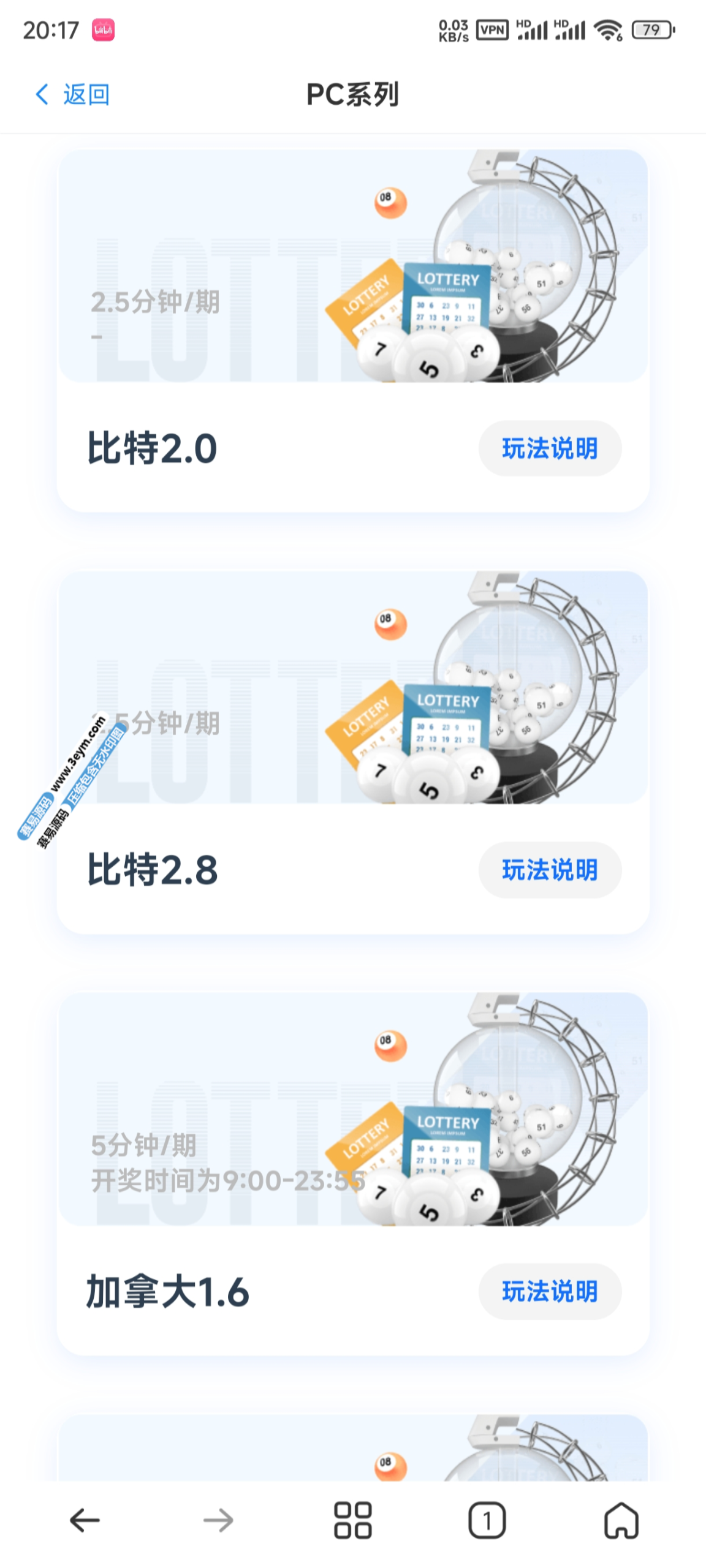View 玩法说明 for 比特2.8

pyautogui.click(x=550, y=870)
